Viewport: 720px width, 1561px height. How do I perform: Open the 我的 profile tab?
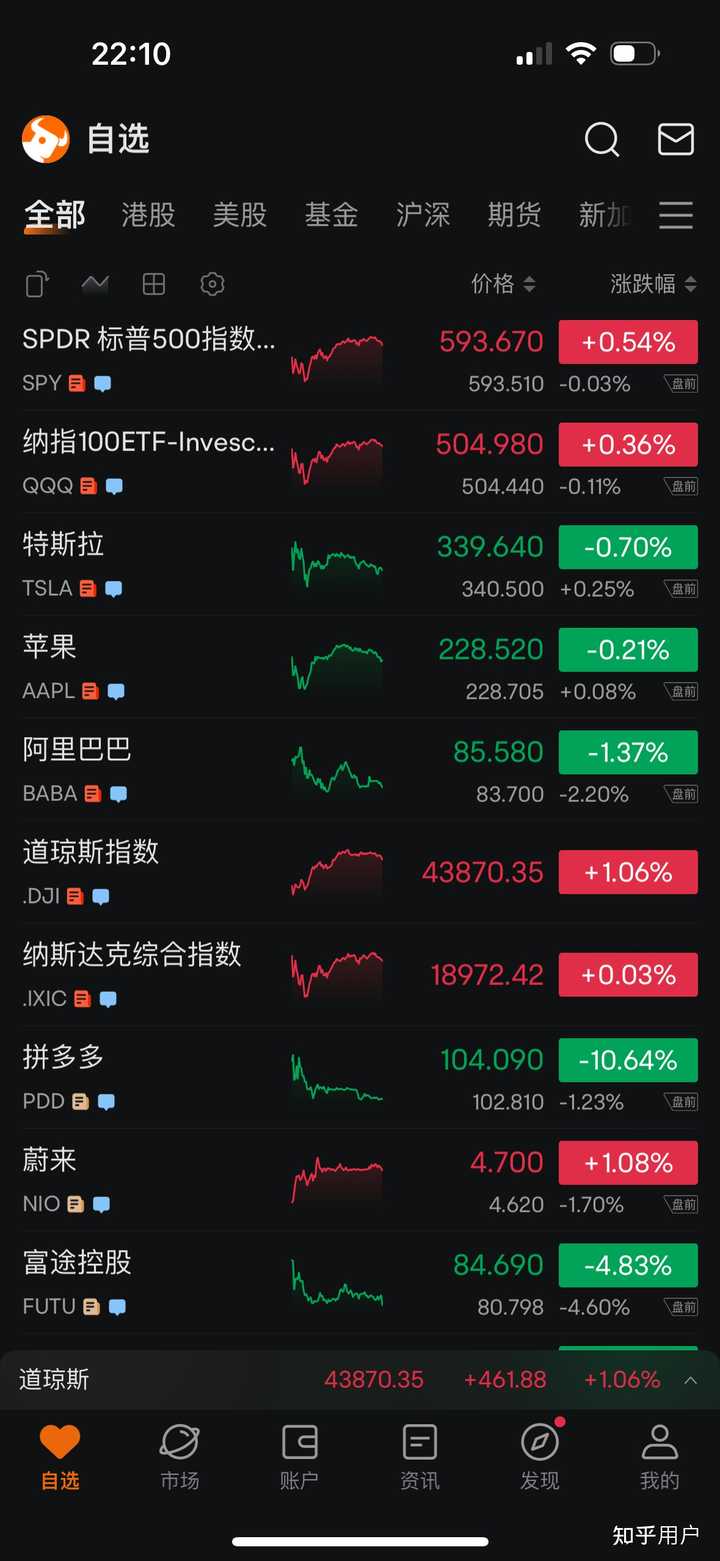click(659, 1457)
